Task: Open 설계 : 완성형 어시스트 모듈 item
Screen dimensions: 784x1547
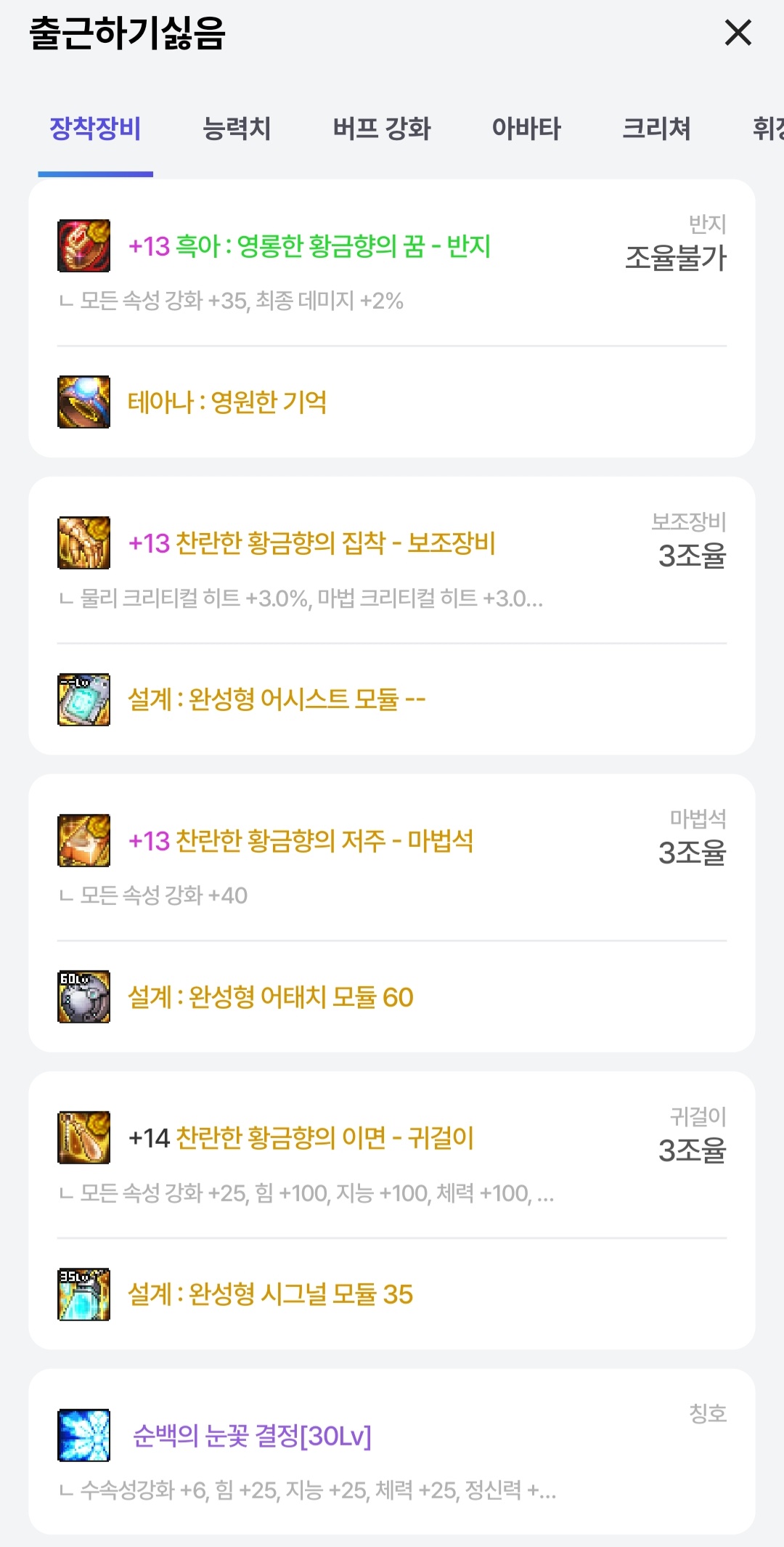Action: pyautogui.click(x=277, y=699)
